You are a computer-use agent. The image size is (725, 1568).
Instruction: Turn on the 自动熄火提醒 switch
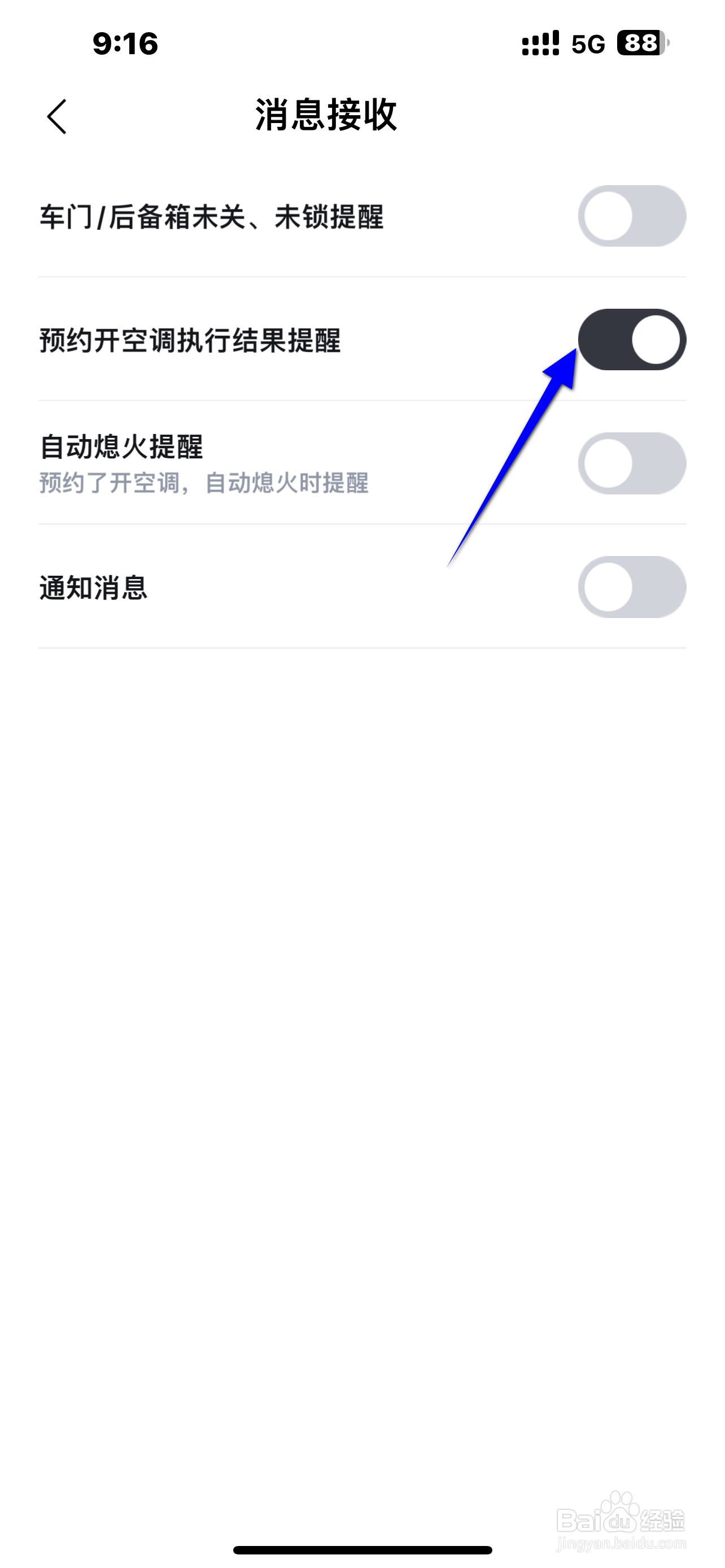coord(633,464)
